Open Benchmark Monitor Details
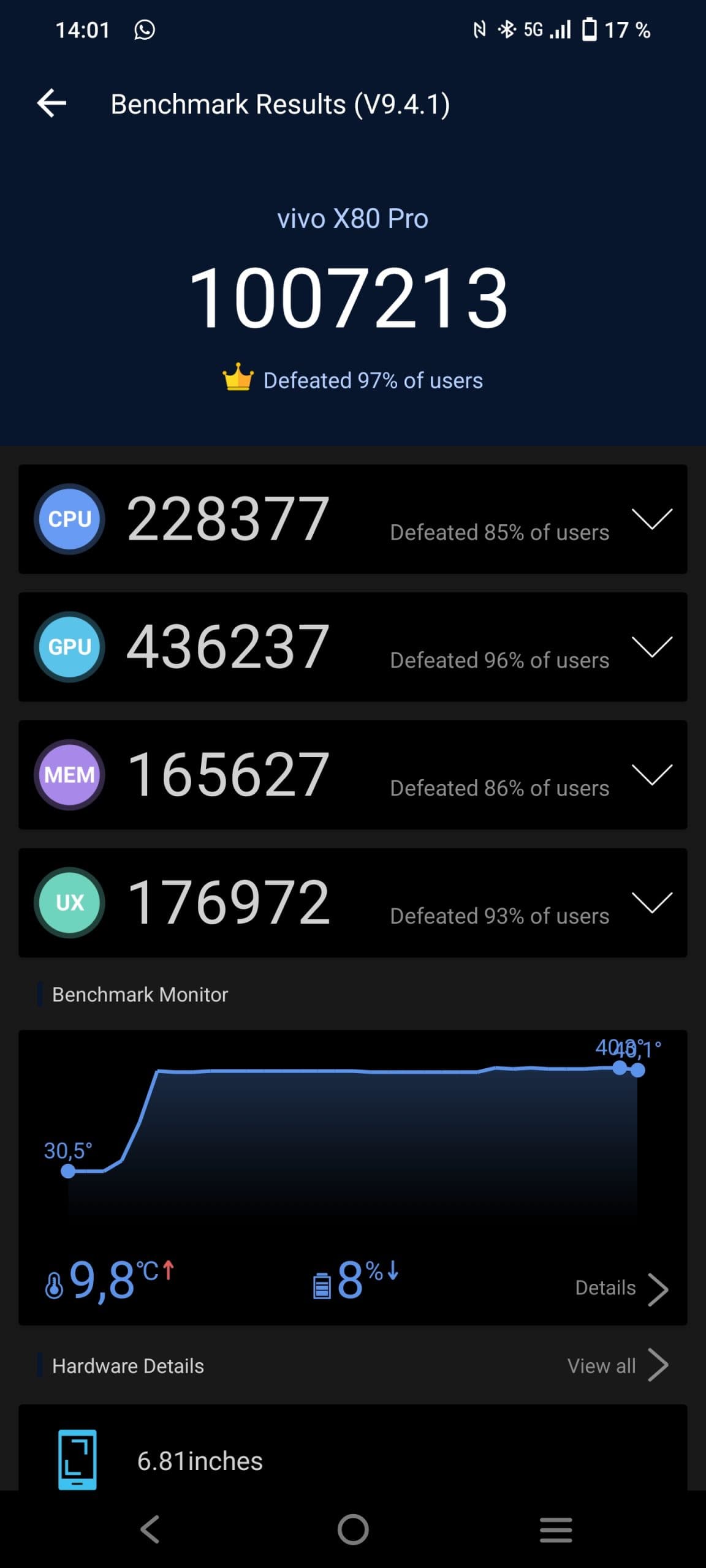Screen dimensions: 706x1568 tap(620, 1288)
